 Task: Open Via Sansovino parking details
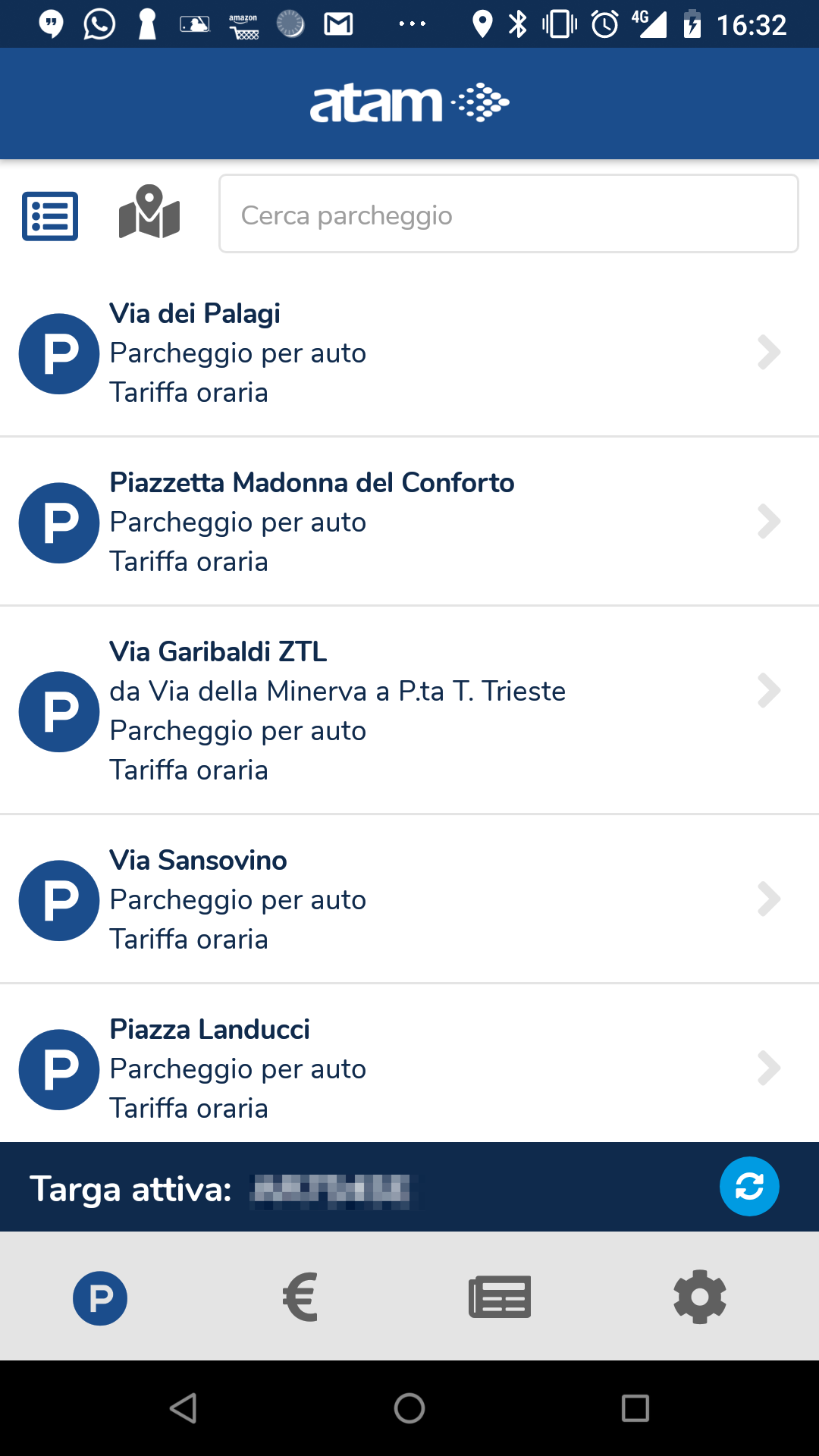click(409, 900)
